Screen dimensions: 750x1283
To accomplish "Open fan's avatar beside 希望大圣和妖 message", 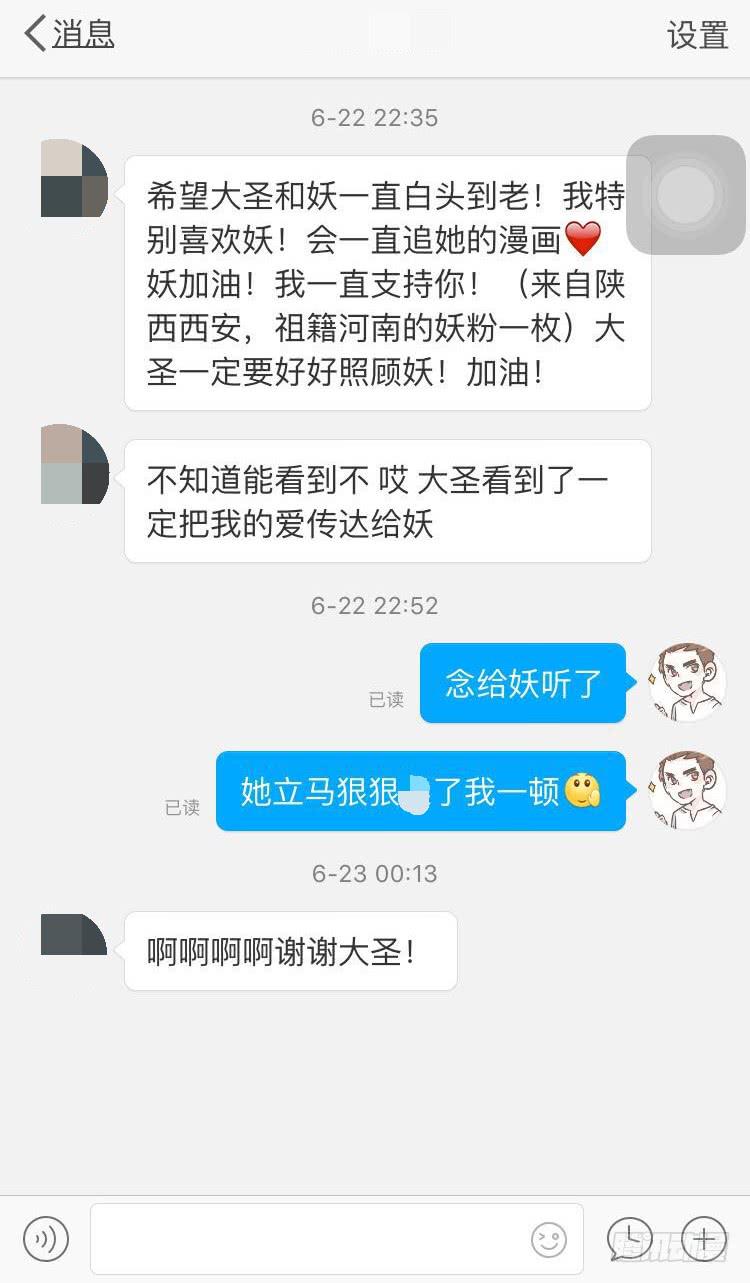I will click(x=74, y=180).
